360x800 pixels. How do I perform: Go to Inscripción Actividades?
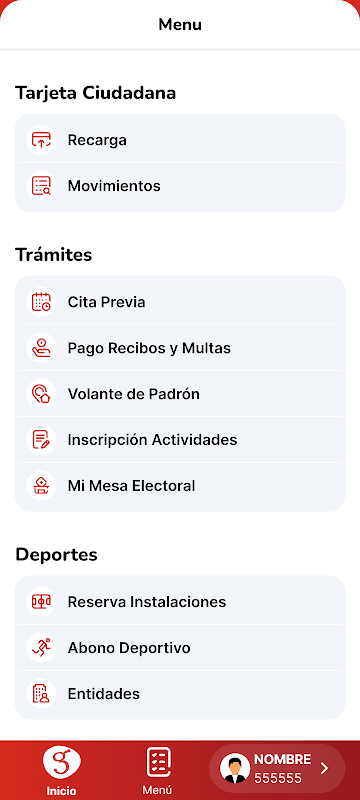click(x=180, y=440)
